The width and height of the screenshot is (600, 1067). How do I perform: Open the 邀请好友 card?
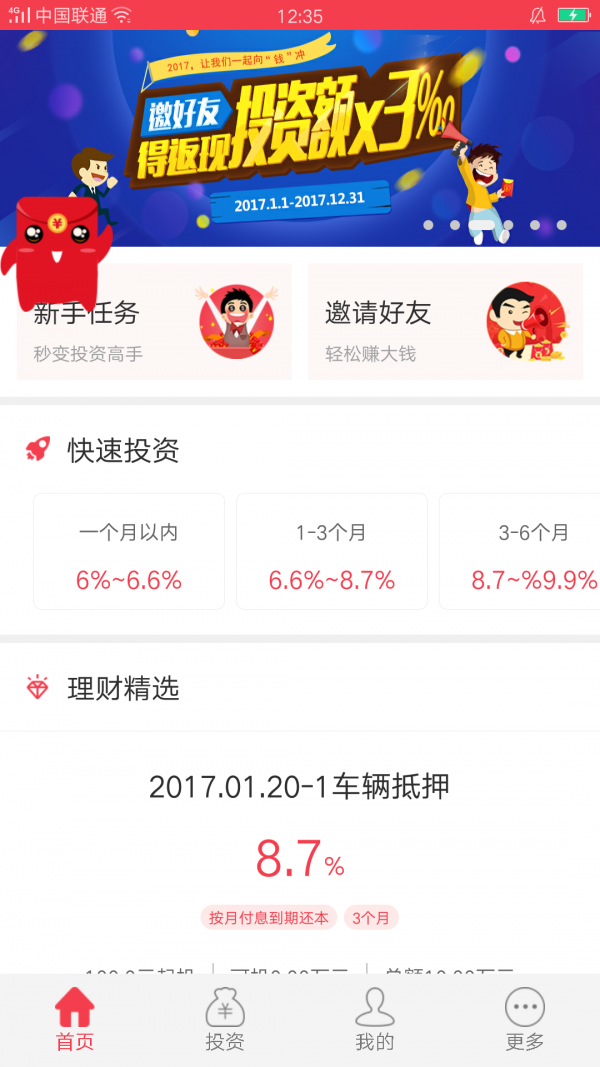coord(445,322)
